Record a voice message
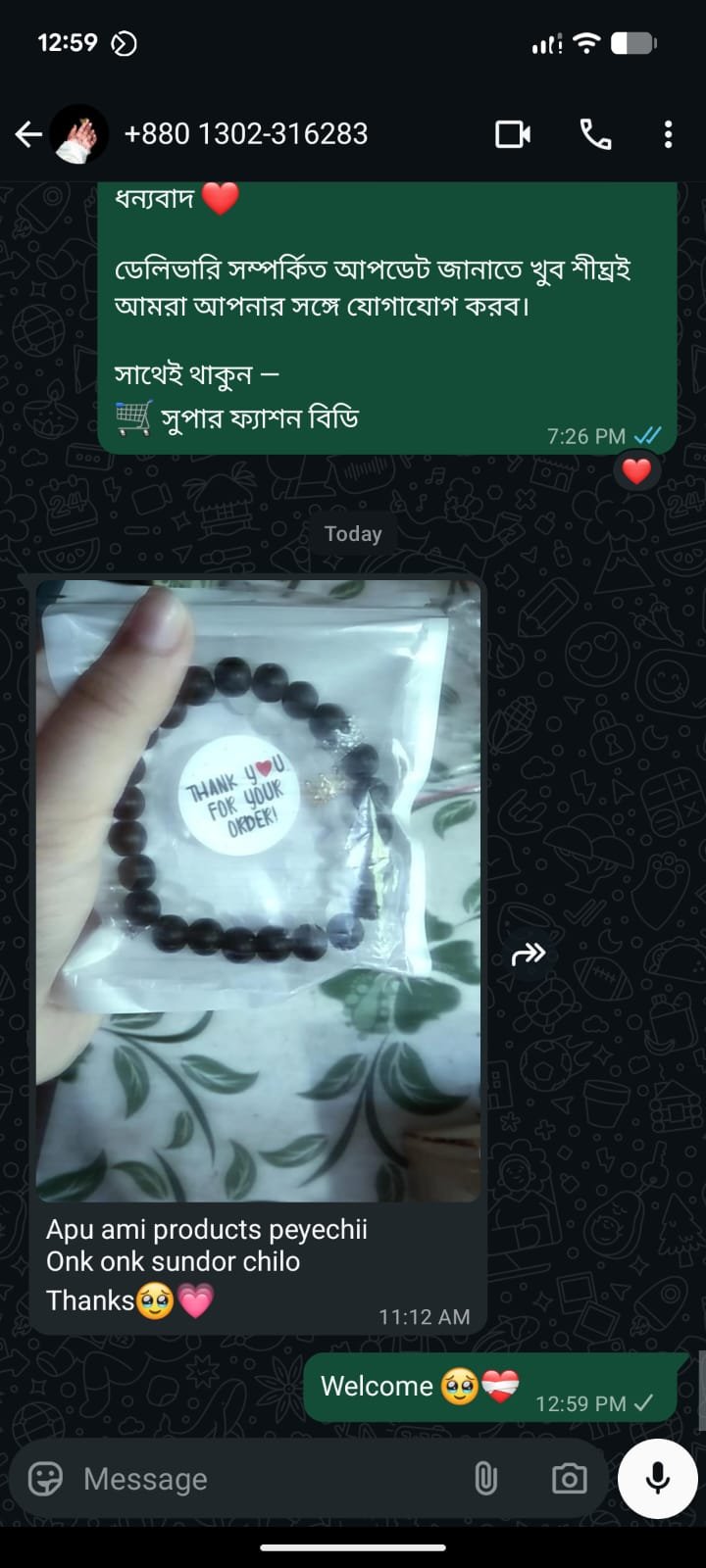 (x=657, y=1478)
